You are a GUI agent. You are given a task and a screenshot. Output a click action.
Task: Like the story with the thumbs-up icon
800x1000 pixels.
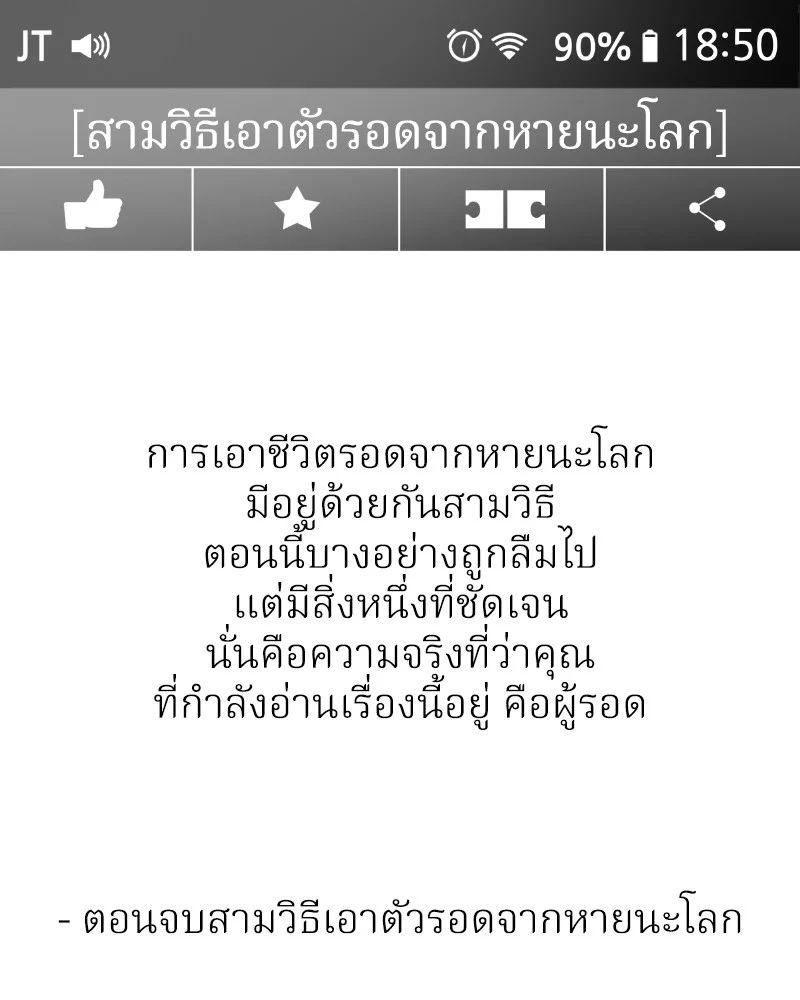pos(95,210)
